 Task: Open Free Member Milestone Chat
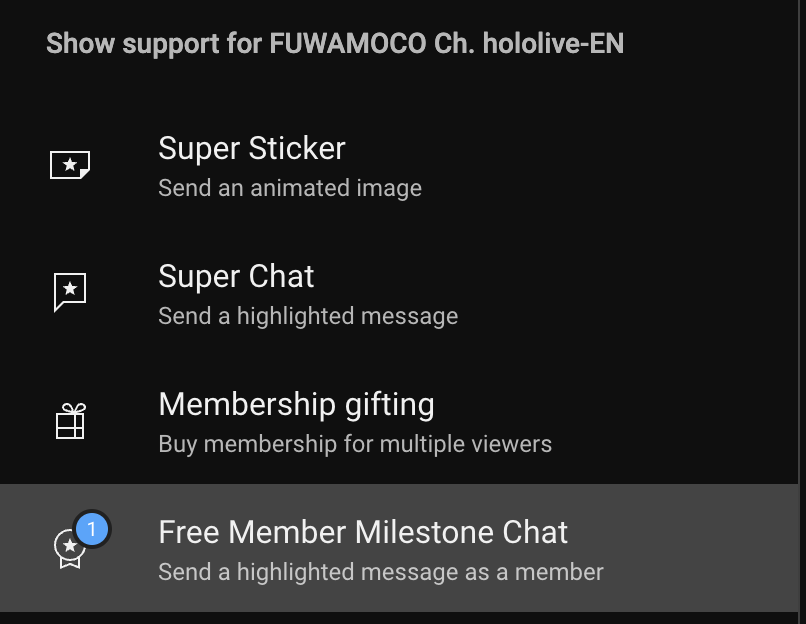click(363, 549)
